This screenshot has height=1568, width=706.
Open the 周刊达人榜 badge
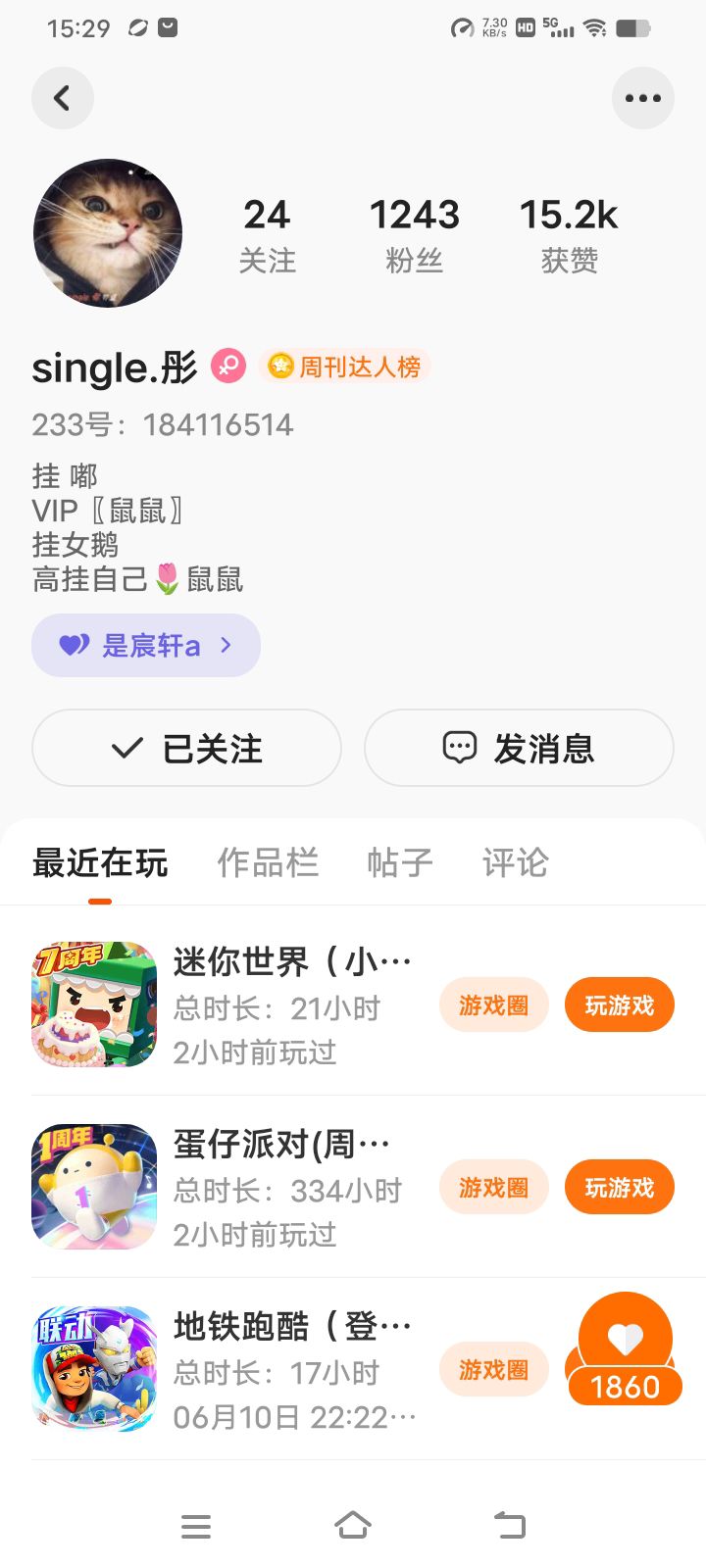[345, 367]
